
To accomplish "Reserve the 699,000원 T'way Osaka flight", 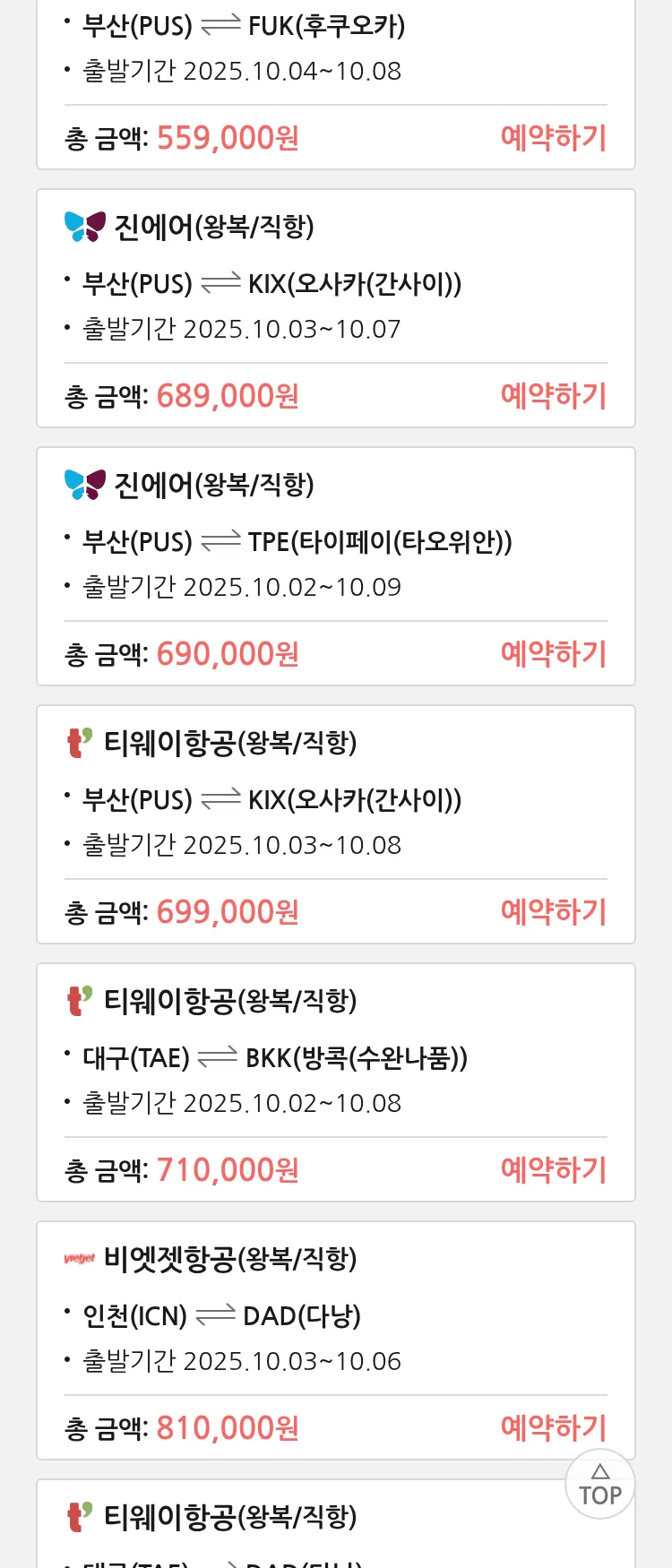I will coord(553,912).
